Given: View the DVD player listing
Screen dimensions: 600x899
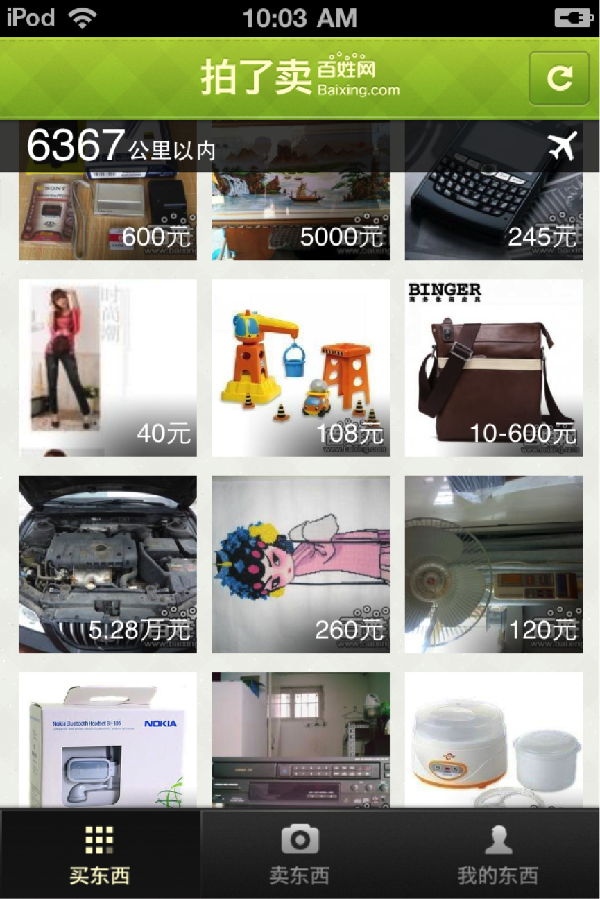Looking at the screenshot, I should click(x=300, y=740).
